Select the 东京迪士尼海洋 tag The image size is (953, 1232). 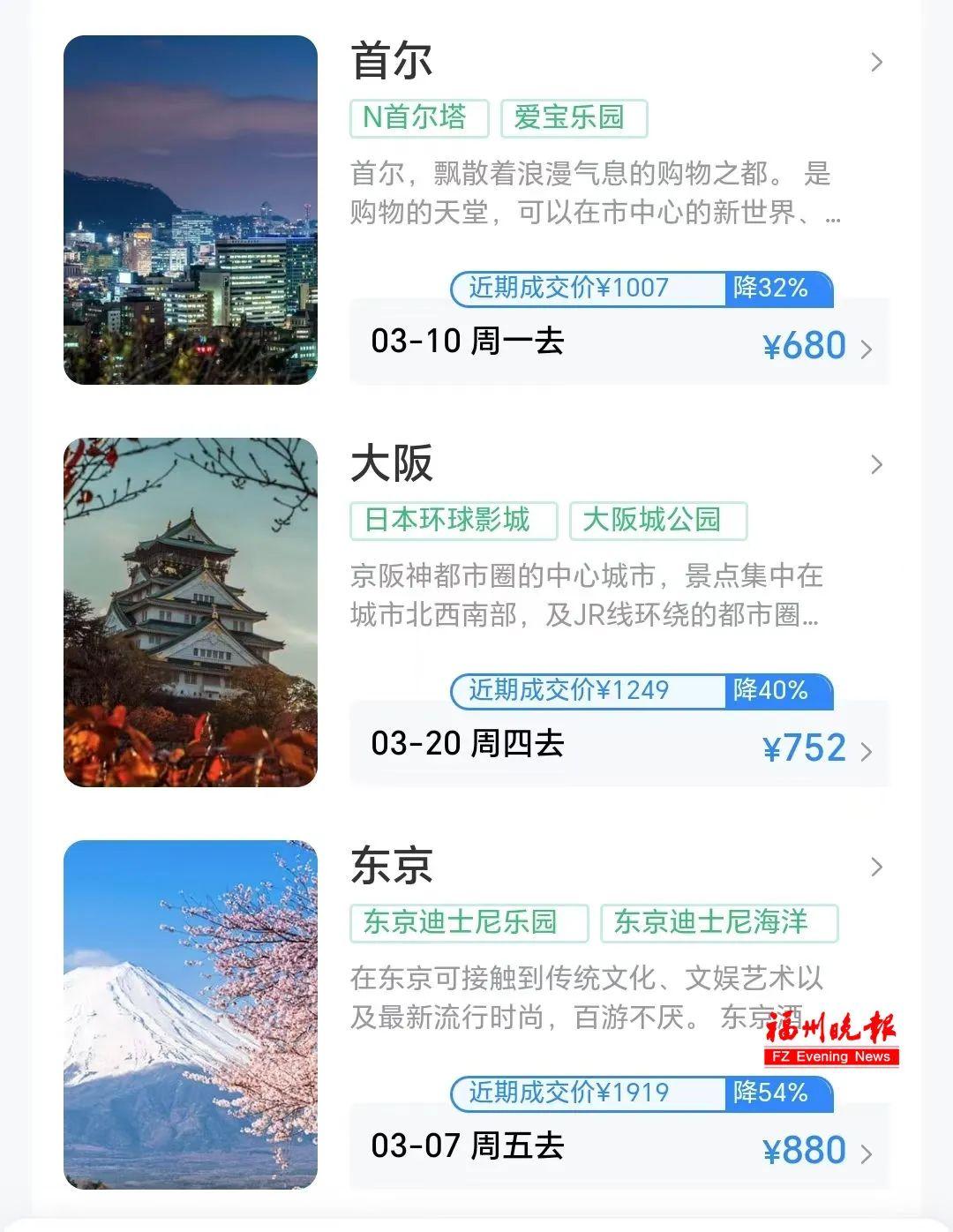tap(718, 924)
